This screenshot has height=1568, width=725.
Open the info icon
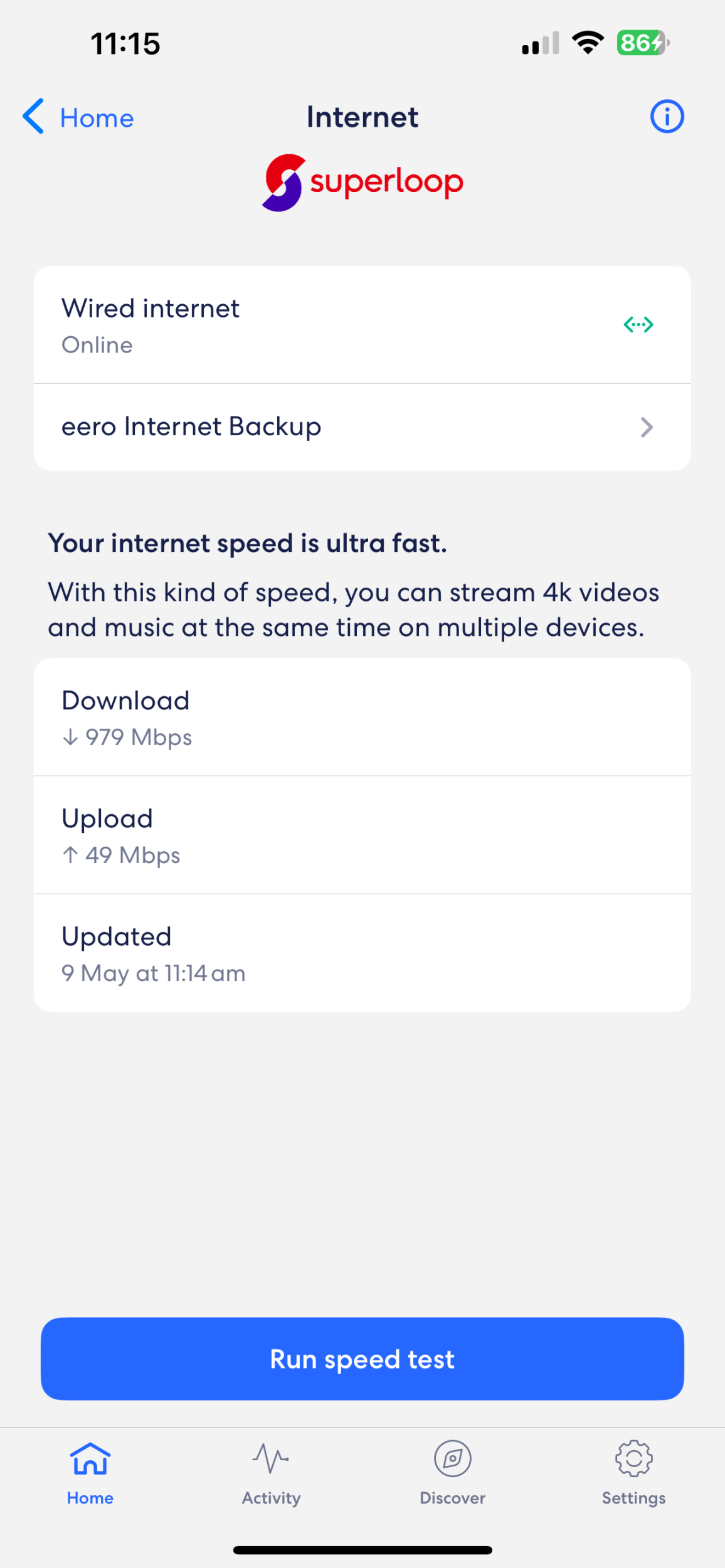667,117
